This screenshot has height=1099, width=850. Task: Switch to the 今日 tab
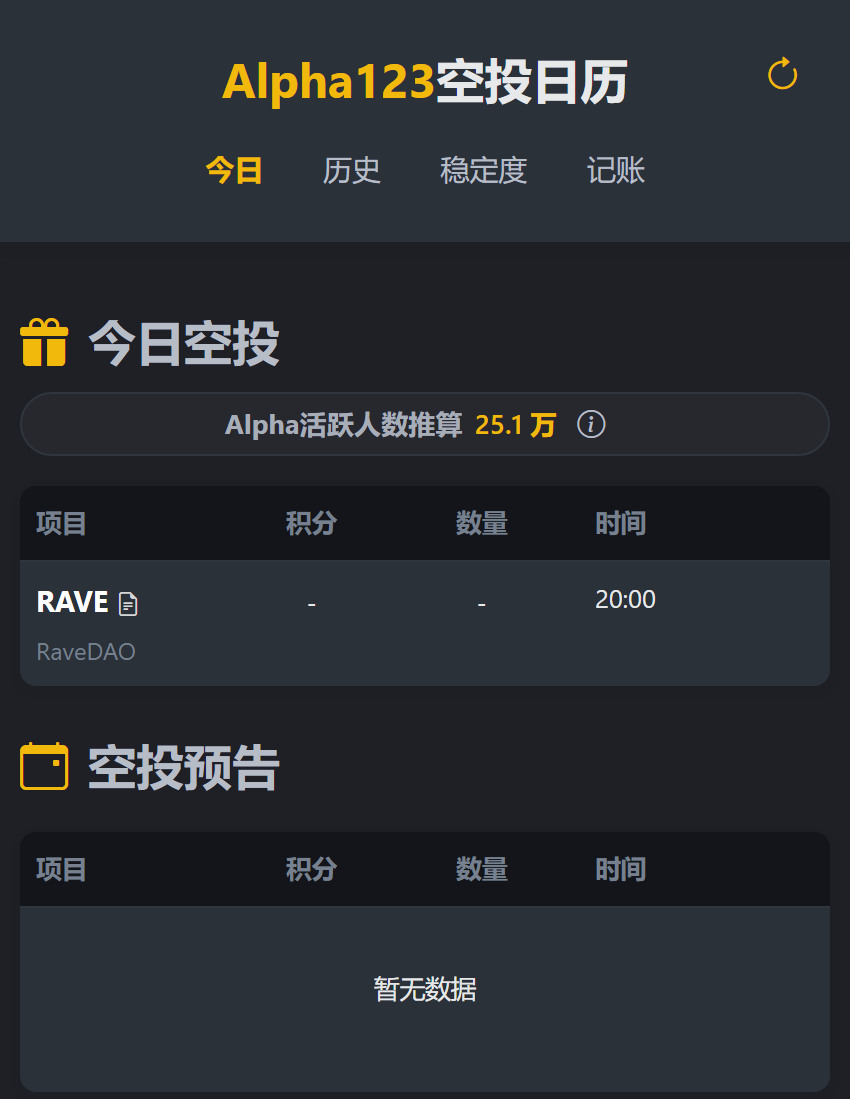pyautogui.click(x=234, y=171)
